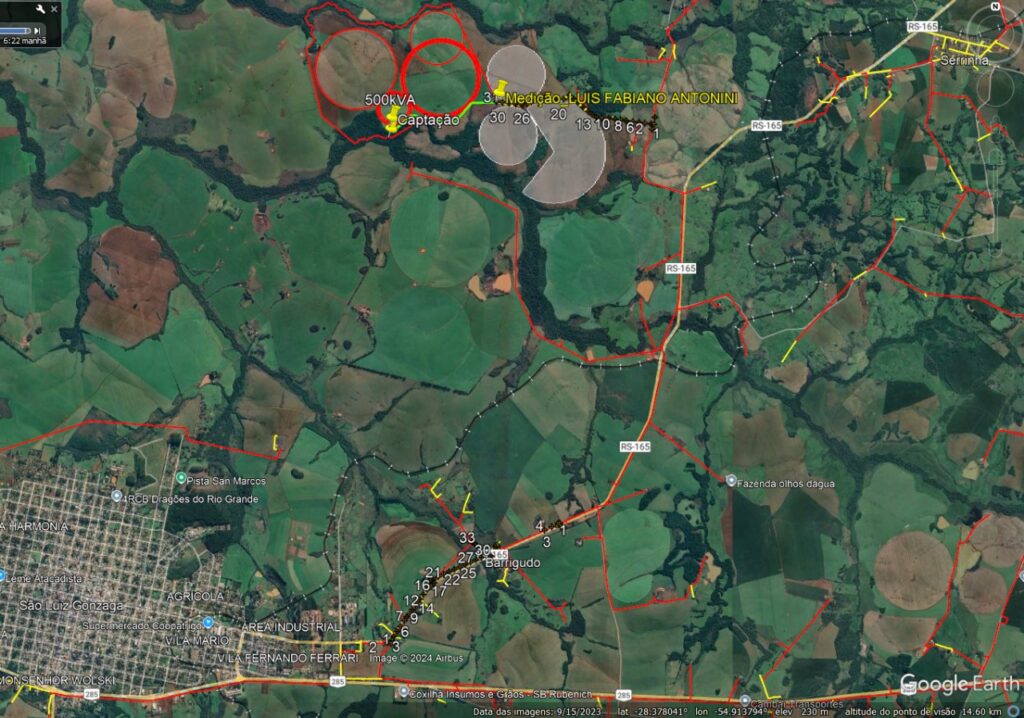Open Pista San Marcos place marker
This screenshot has width=1024, height=718.
tap(181, 479)
